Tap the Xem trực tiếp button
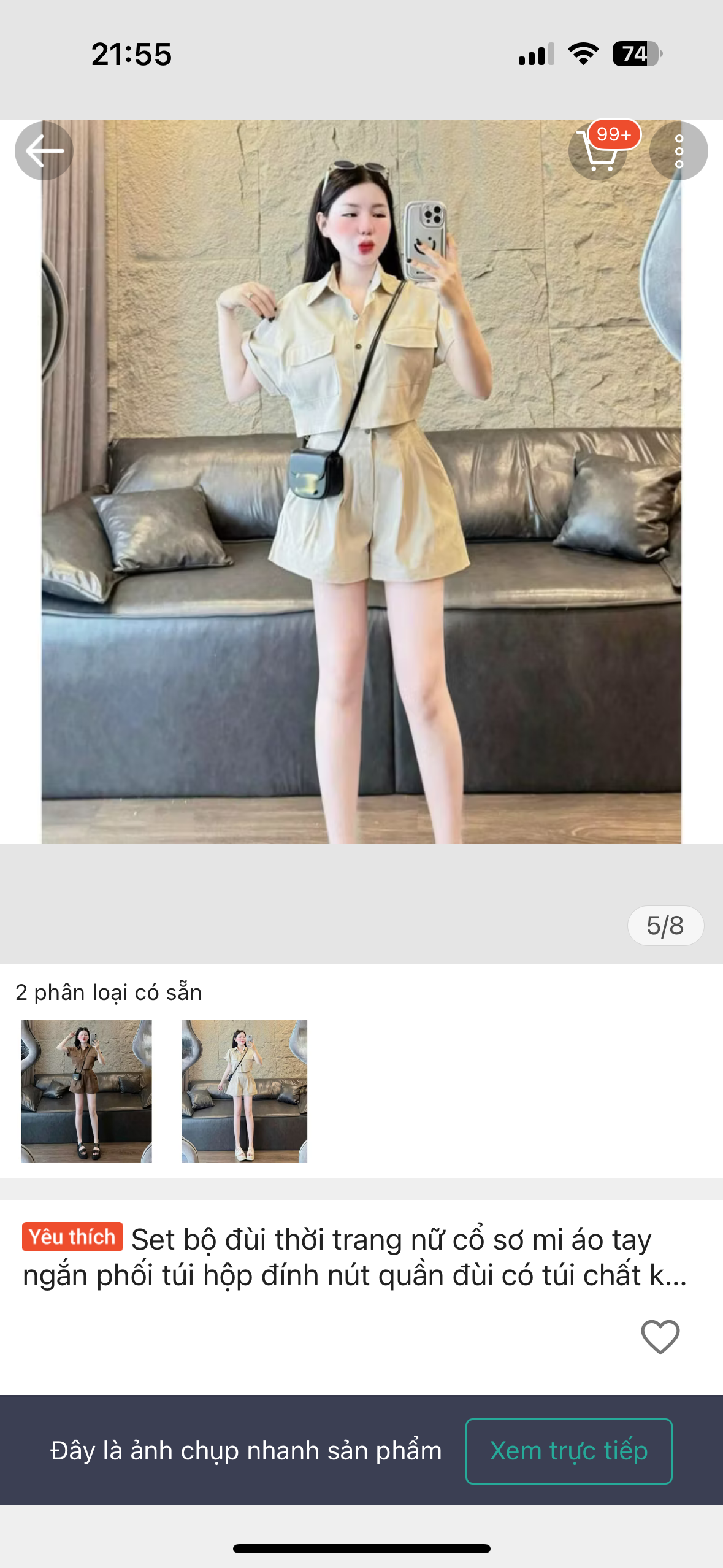The image size is (723, 1568). 568,1451
